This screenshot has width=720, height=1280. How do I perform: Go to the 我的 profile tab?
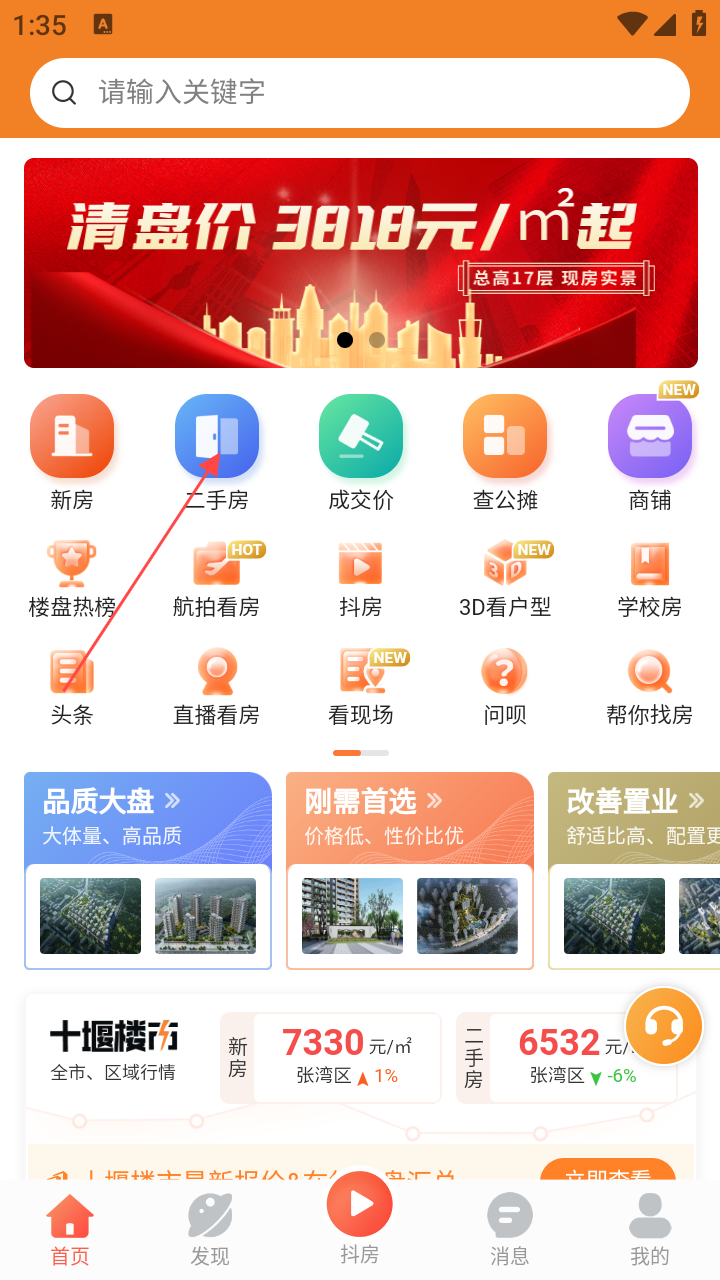coord(649,1230)
